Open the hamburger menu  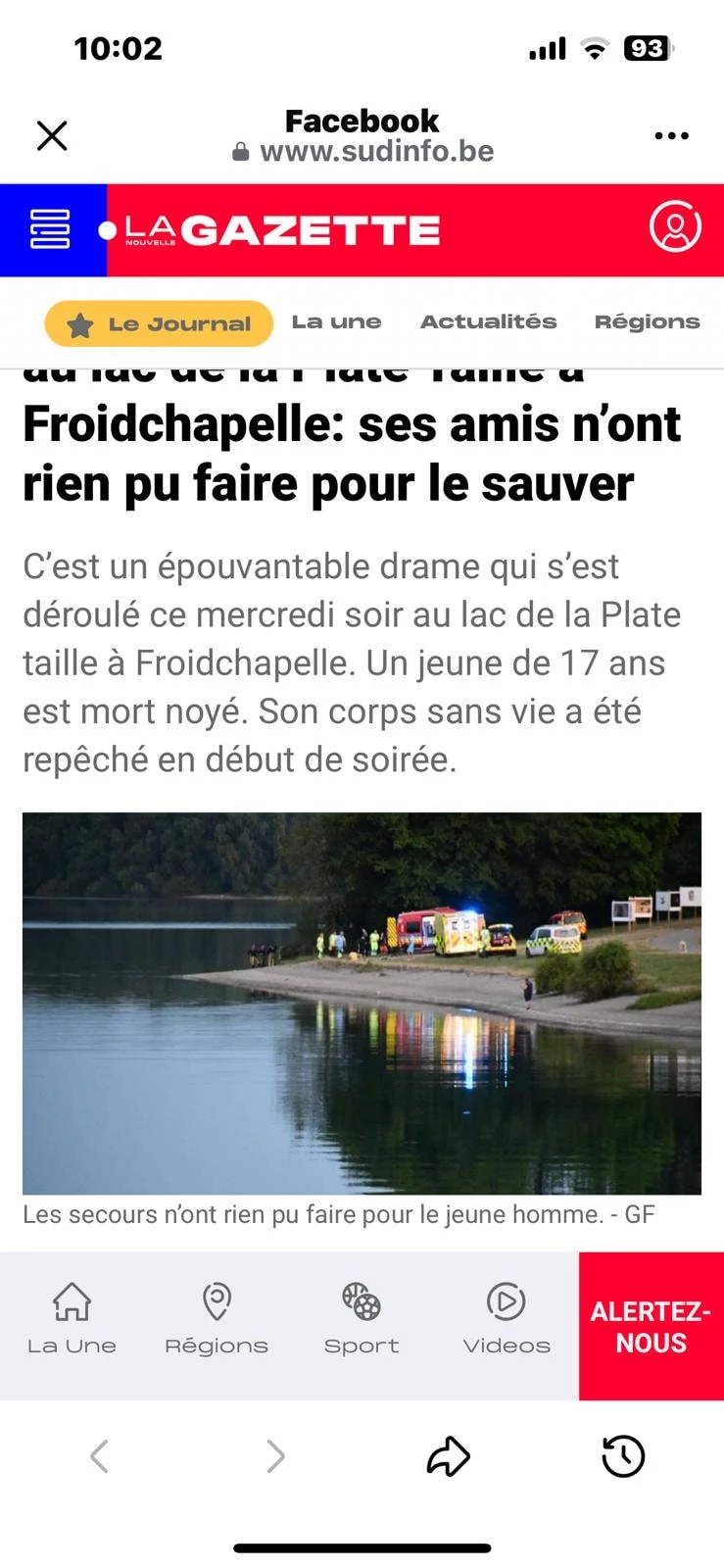tap(50, 229)
